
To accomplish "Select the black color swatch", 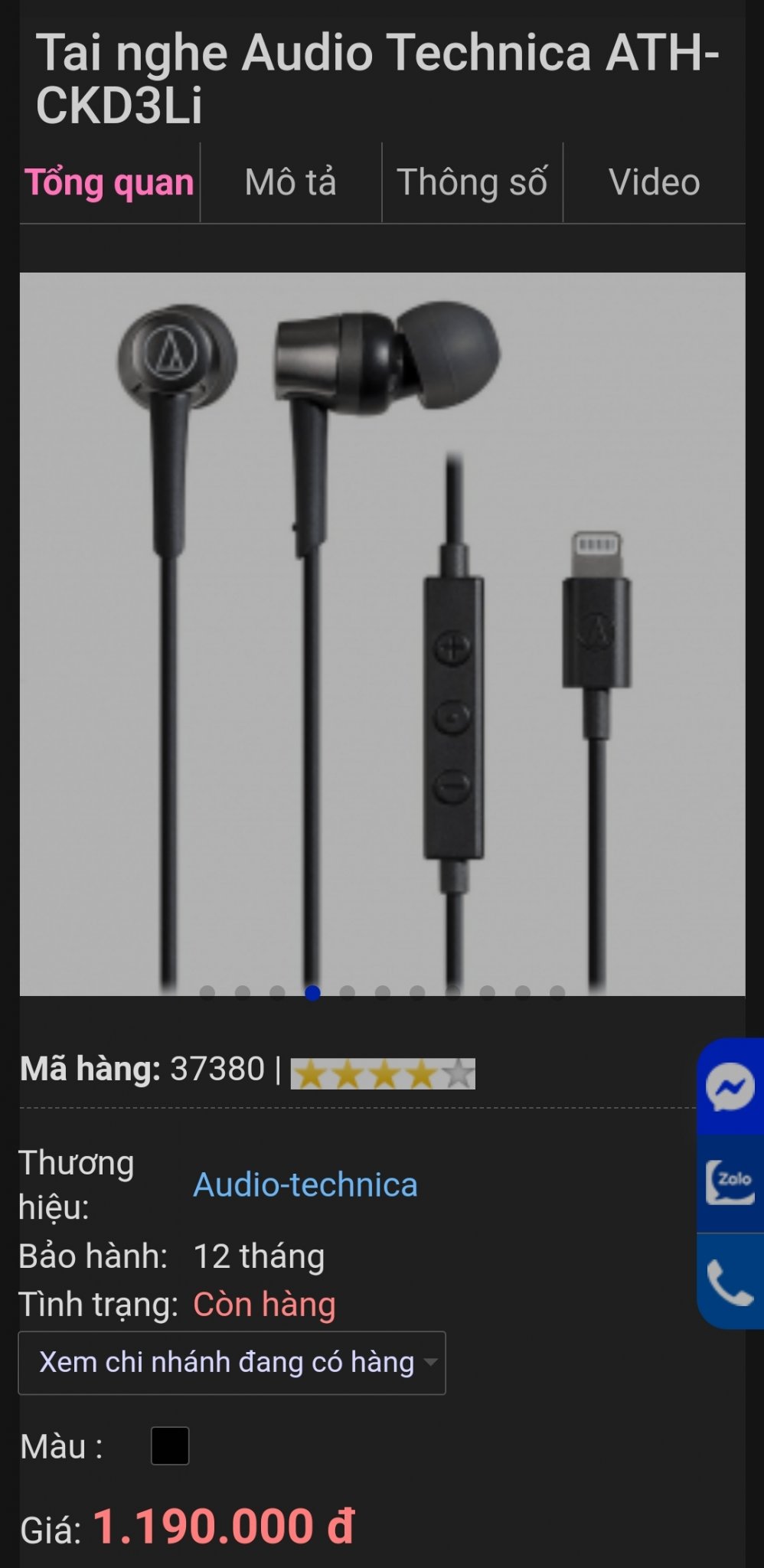I will click(170, 1445).
